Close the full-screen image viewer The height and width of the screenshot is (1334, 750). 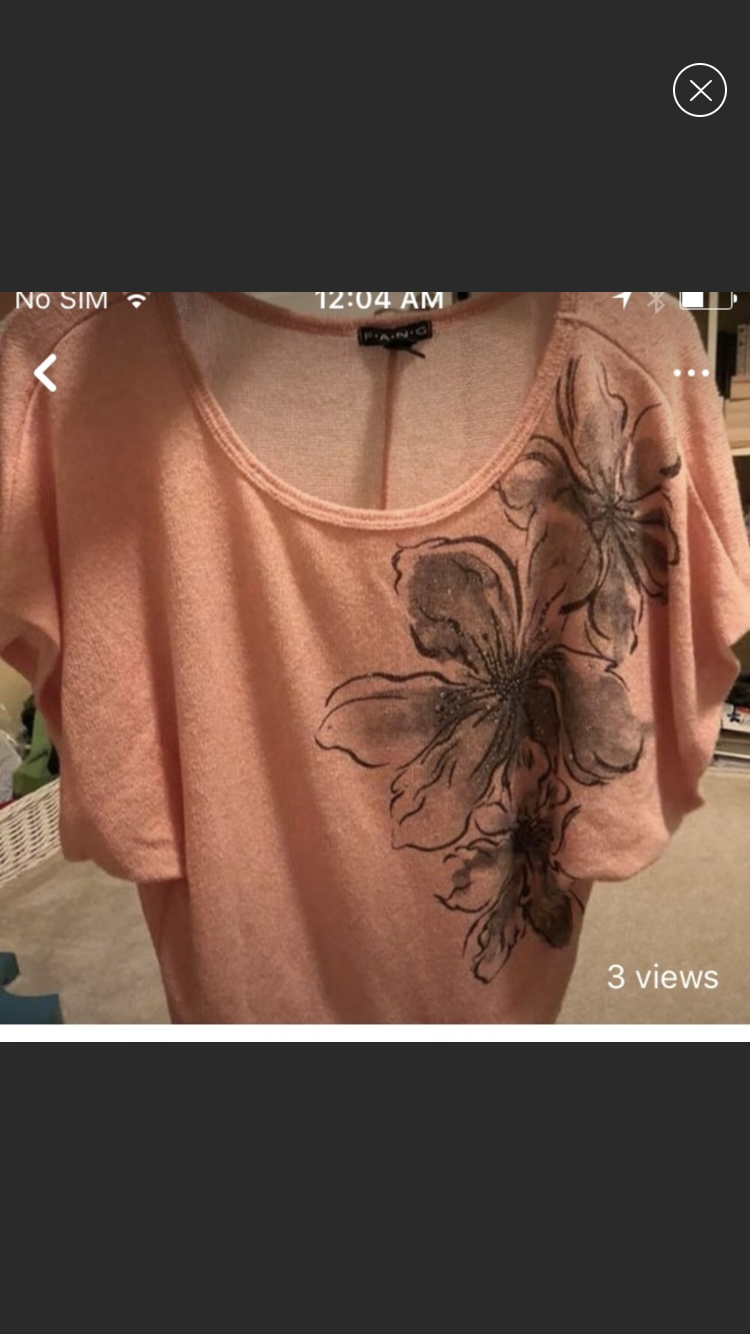[699, 90]
